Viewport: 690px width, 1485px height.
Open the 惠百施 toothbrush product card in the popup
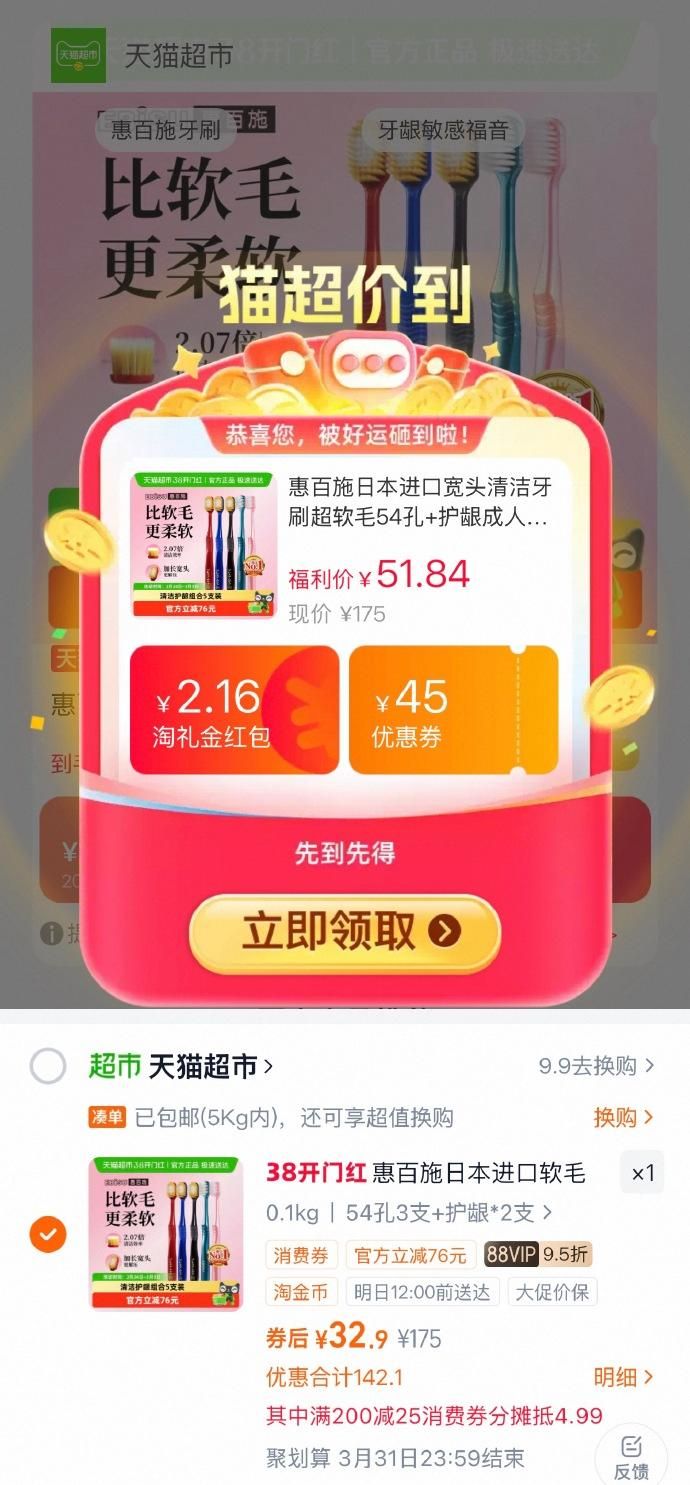pos(345,547)
